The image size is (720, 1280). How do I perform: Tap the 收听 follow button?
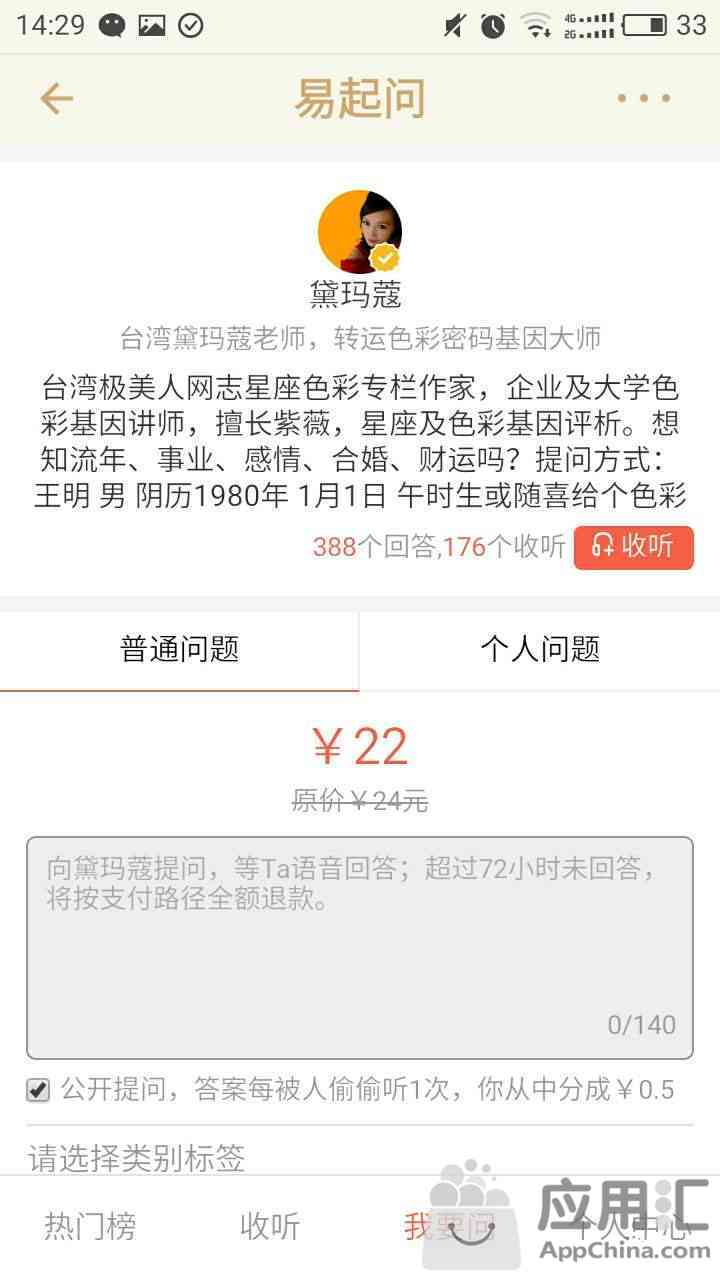pyautogui.click(x=633, y=546)
